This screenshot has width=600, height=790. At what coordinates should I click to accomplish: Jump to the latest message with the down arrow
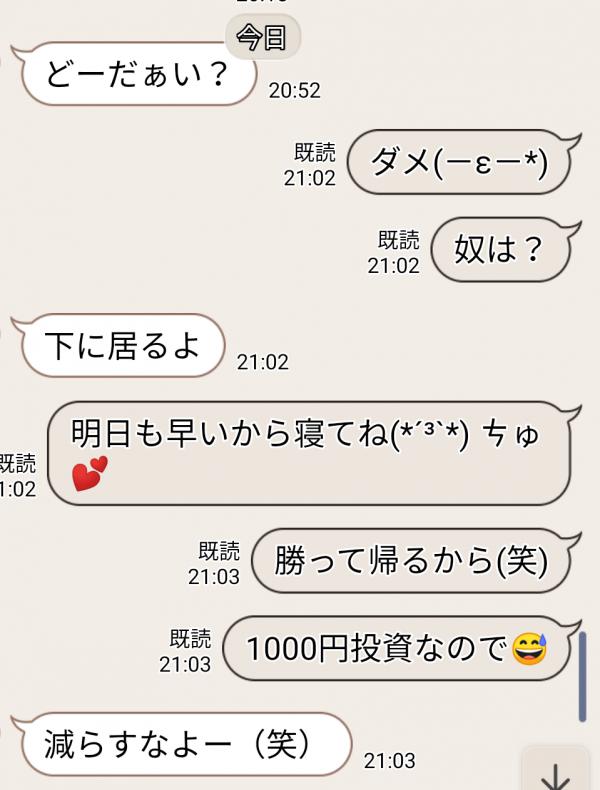(x=553, y=773)
